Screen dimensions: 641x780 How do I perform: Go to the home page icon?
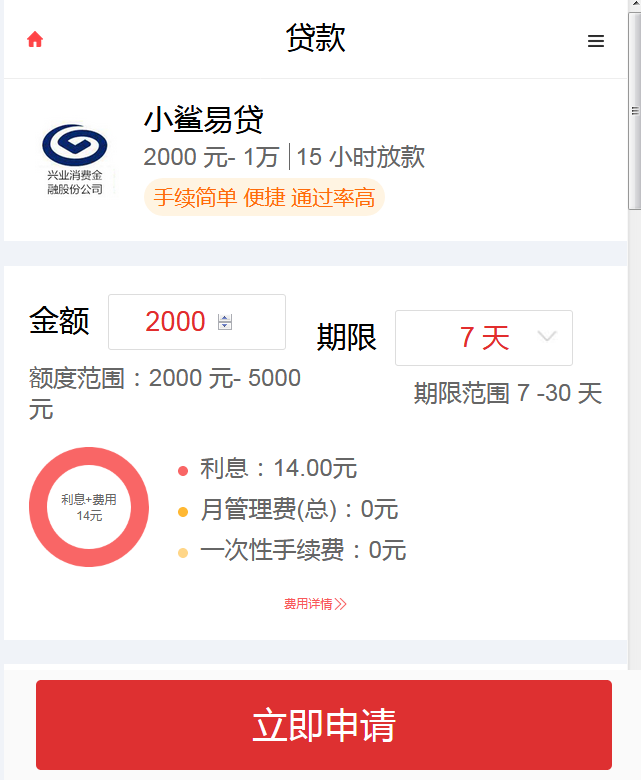tap(35, 40)
